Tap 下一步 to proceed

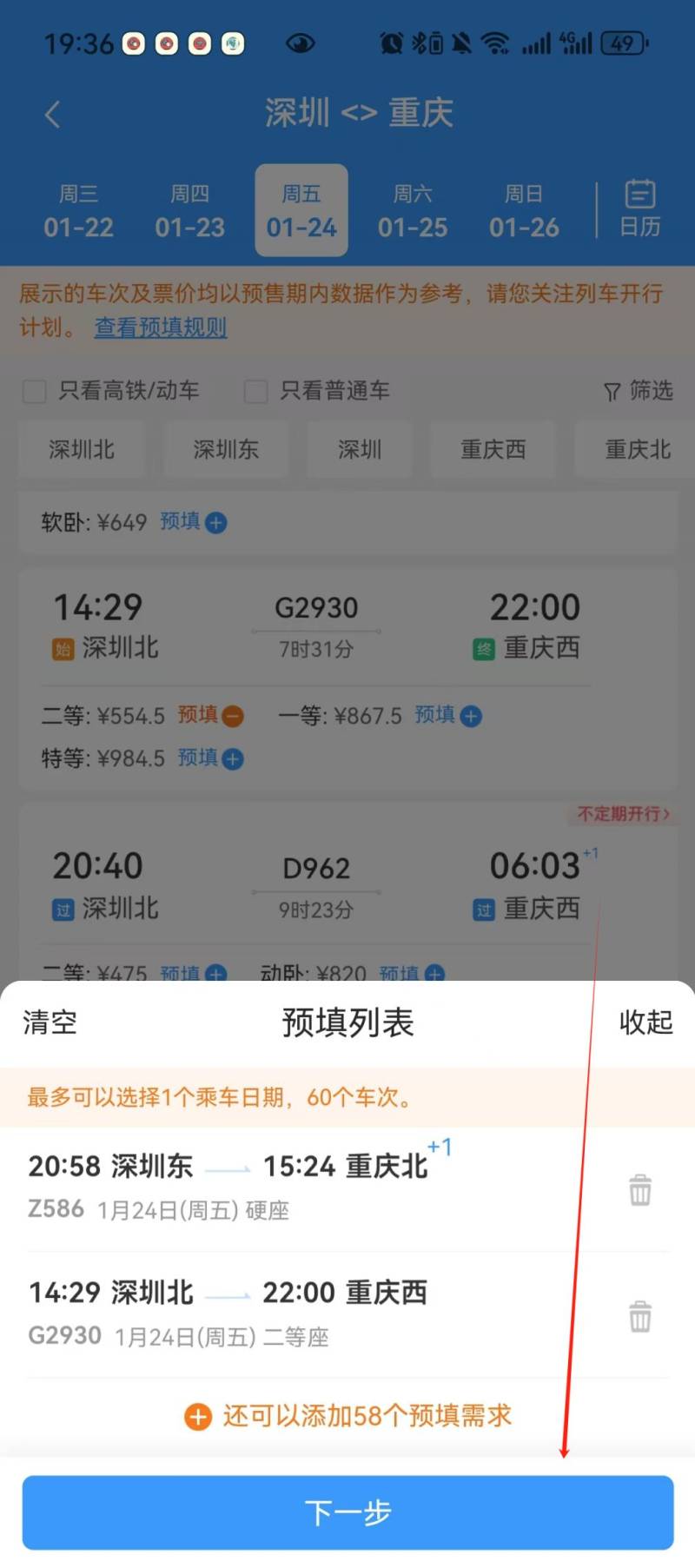pyautogui.click(x=347, y=1512)
